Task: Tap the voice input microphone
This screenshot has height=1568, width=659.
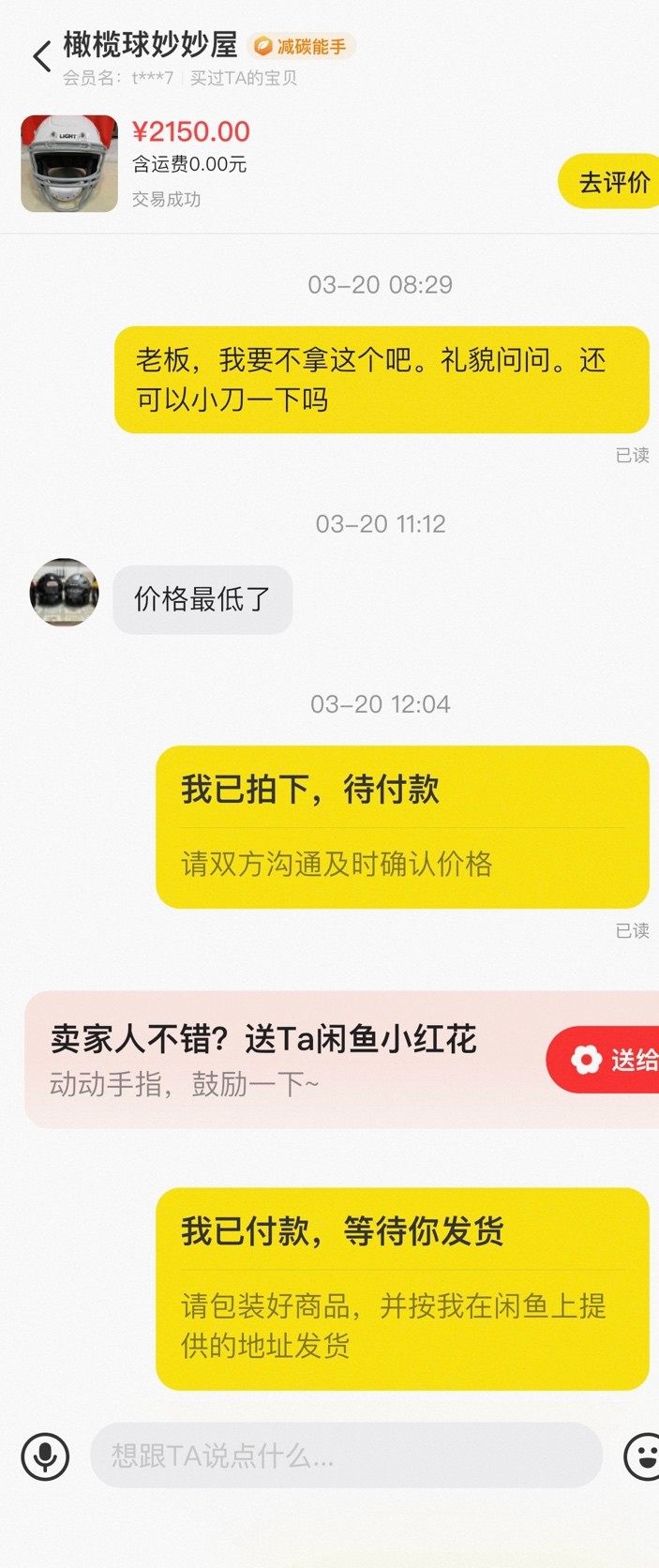Action: pyautogui.click(x=45, y=1455)
